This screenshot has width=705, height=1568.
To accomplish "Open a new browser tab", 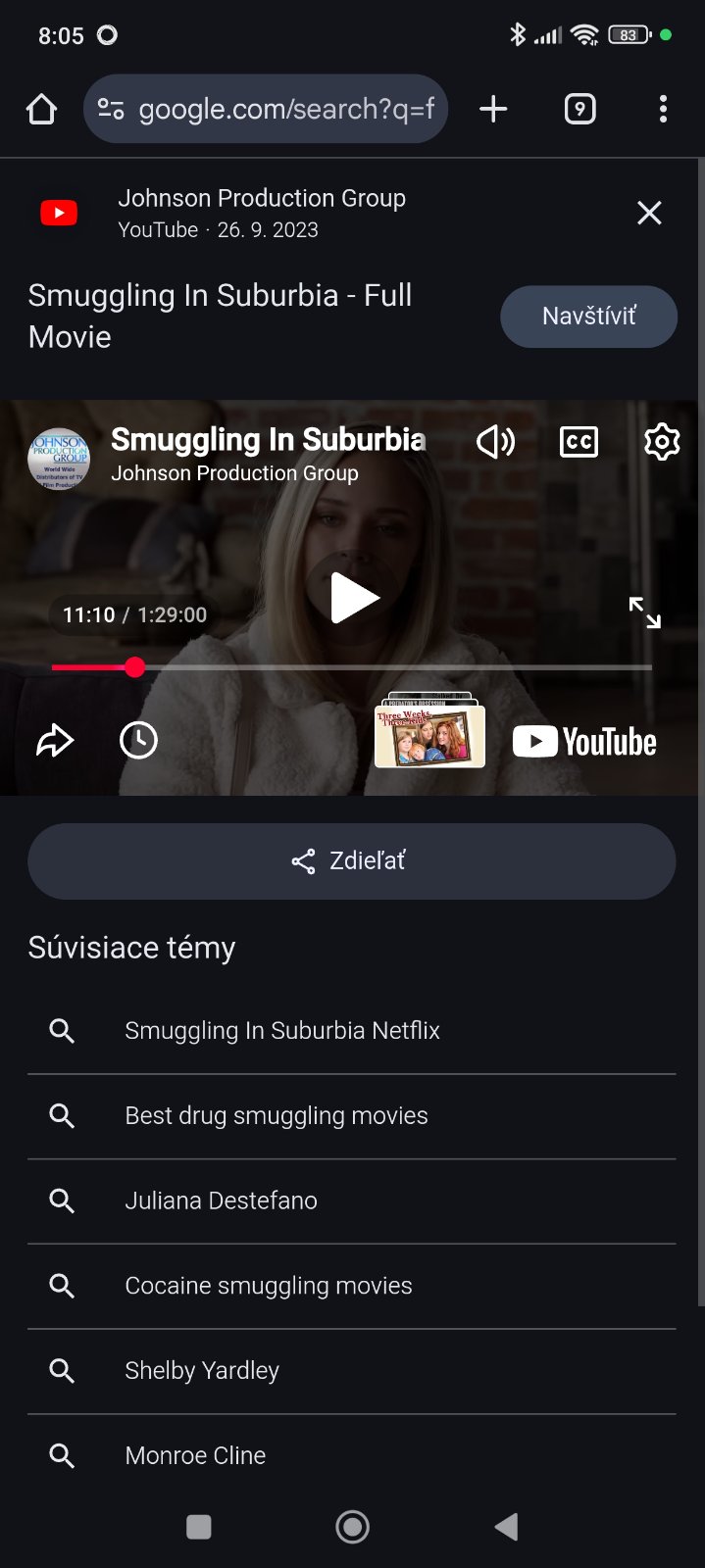I will pos(493,109).
